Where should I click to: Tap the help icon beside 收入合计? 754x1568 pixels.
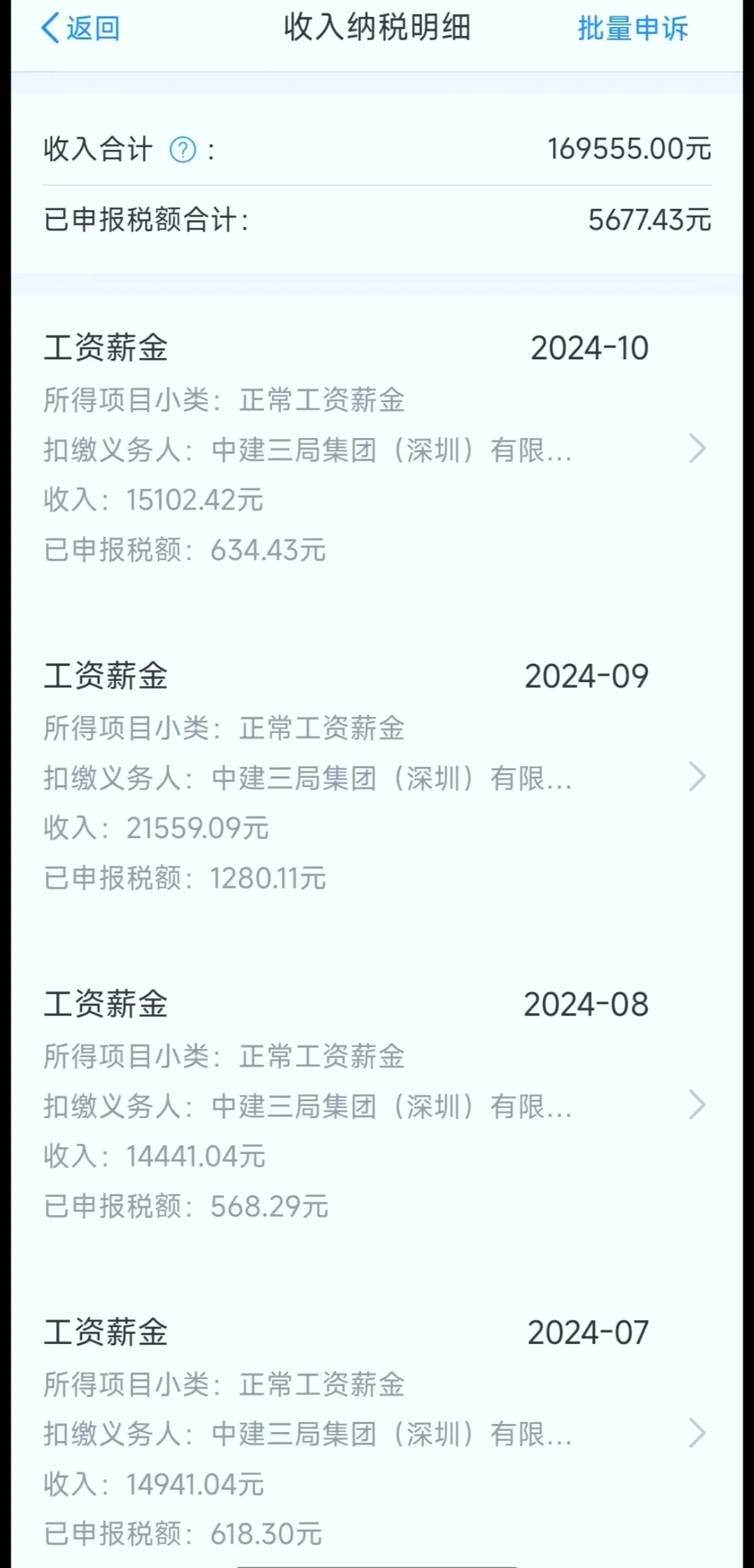tap(183, 150)
